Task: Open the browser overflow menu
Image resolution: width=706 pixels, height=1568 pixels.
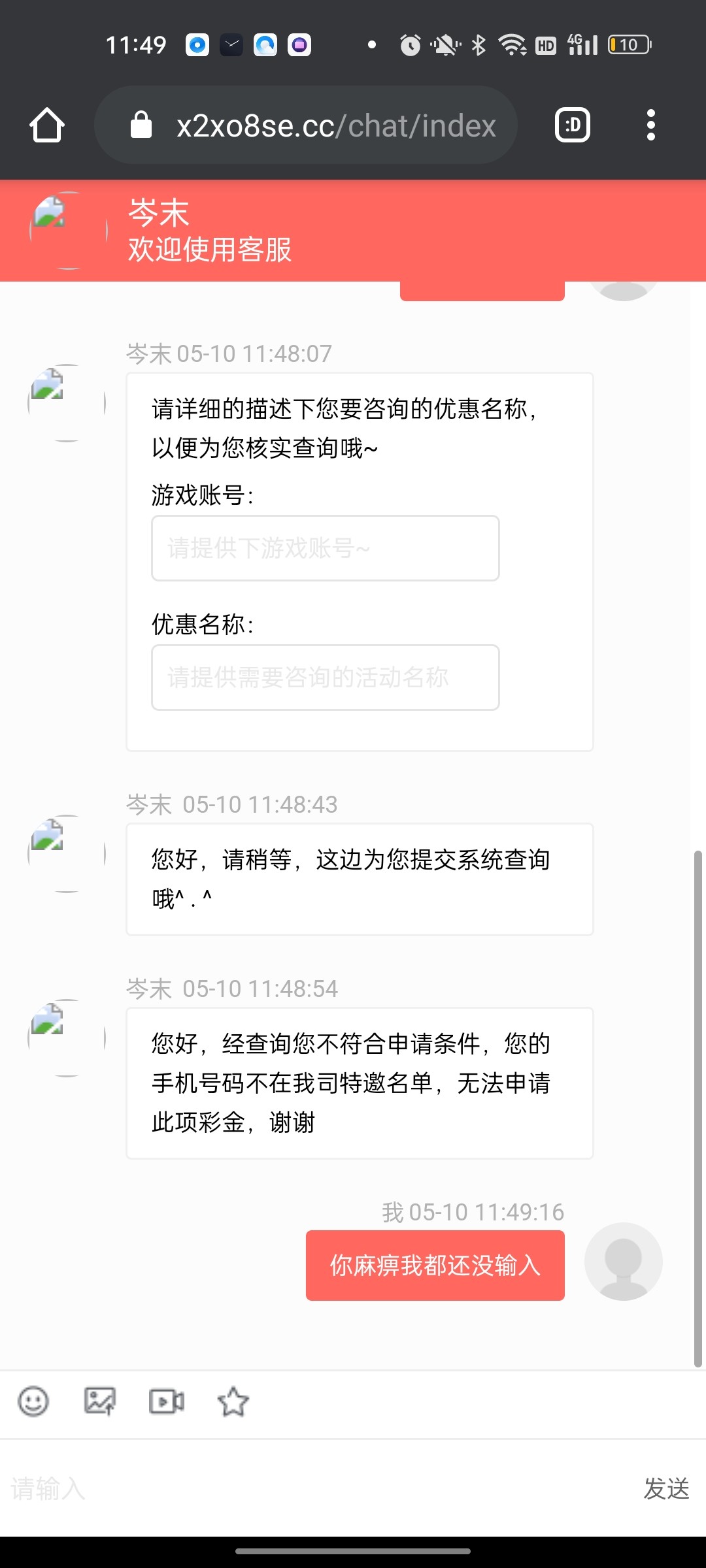Action: tap(650, 125)
